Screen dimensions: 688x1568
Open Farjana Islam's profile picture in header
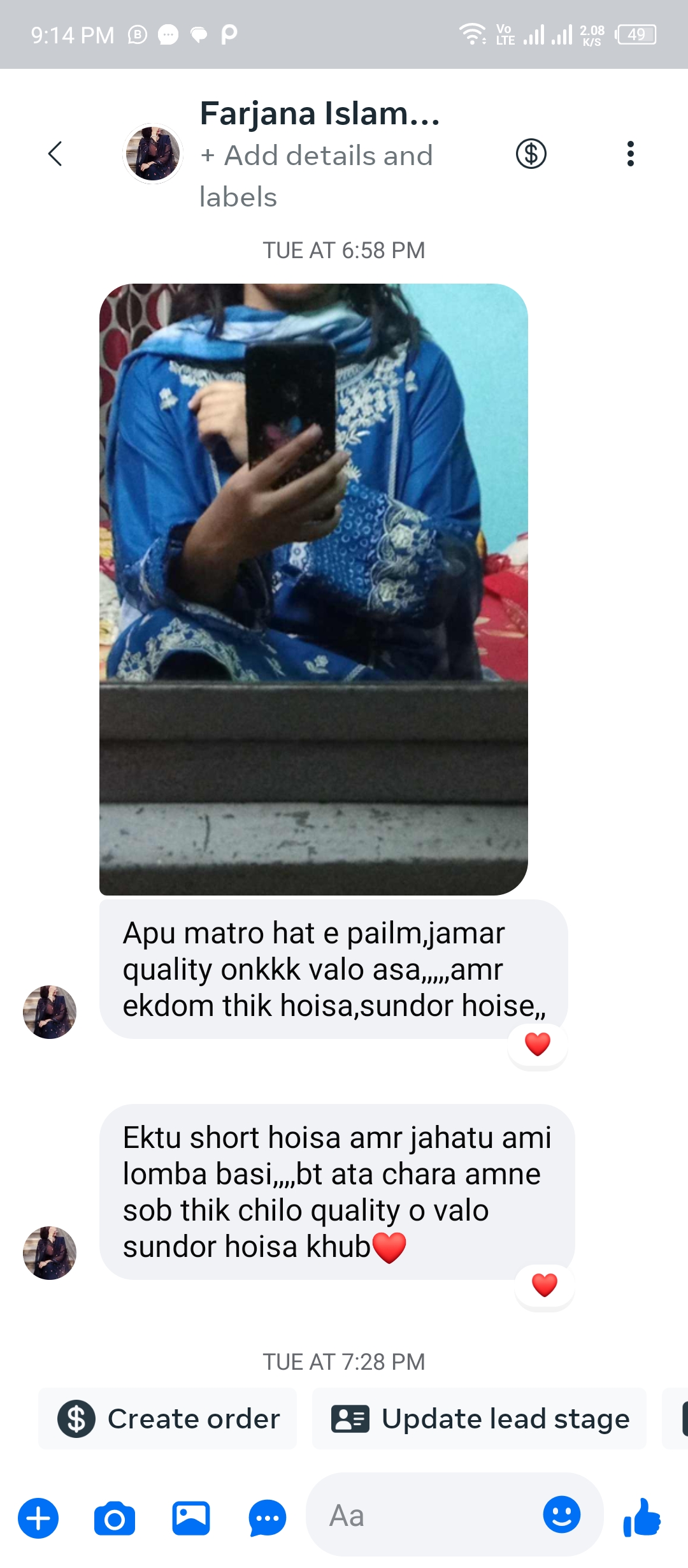(153, 154)
